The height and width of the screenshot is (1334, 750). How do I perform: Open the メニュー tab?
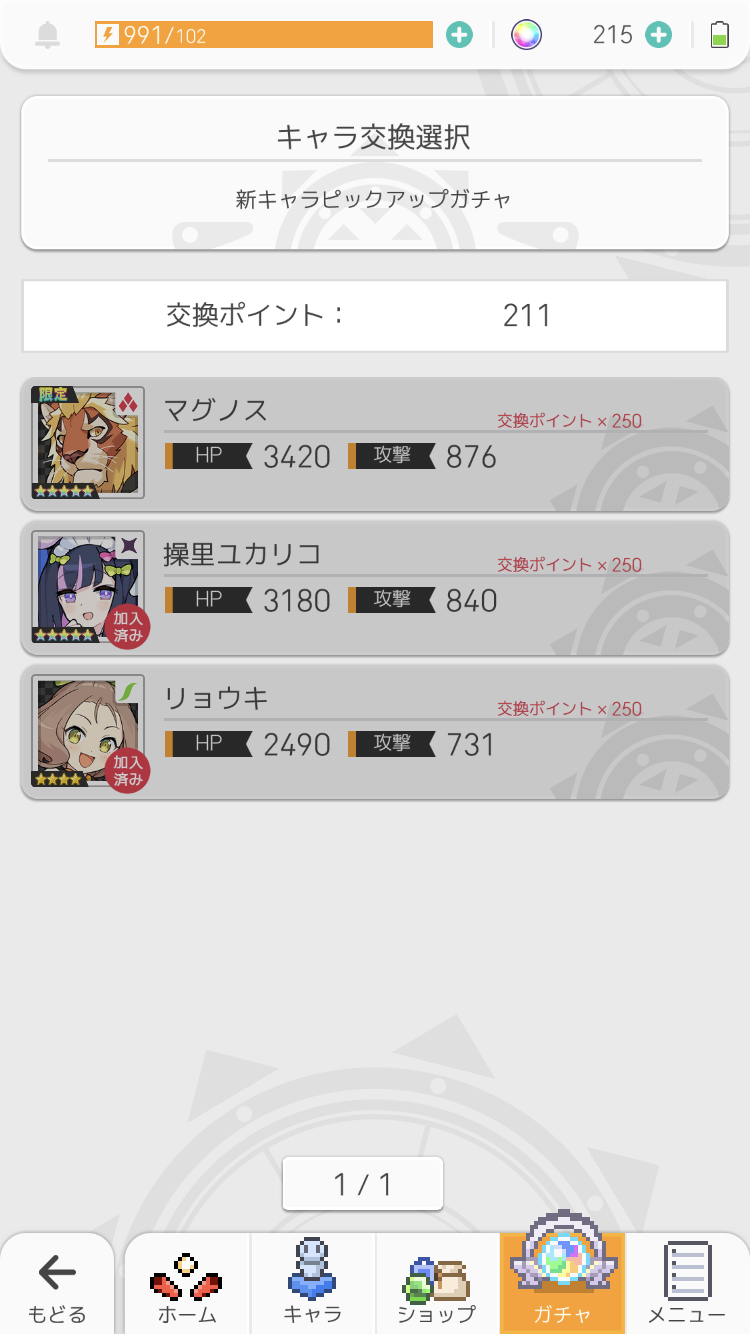tap(687, 1285)
